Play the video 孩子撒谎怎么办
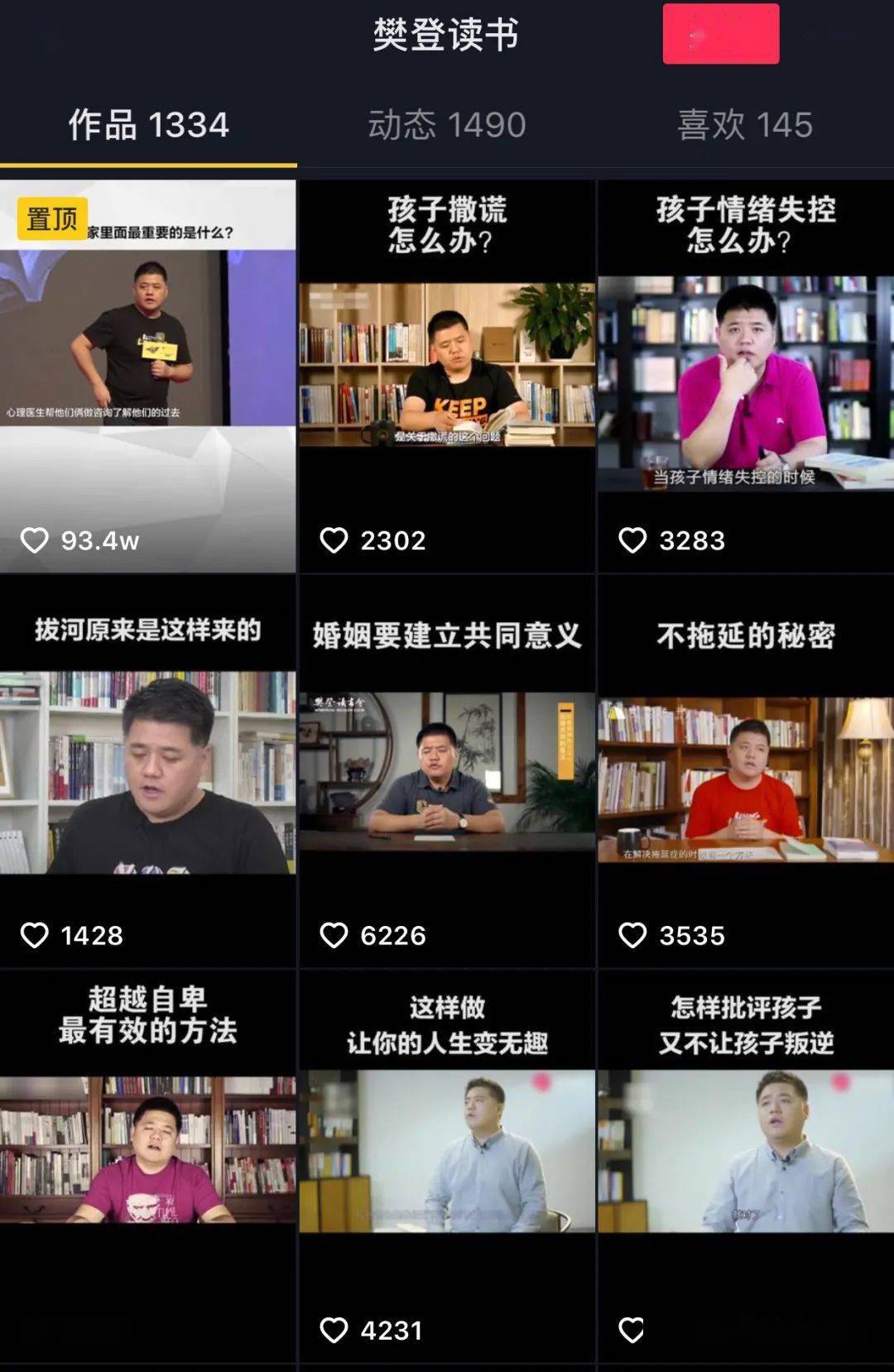 [x=446, y=377]
